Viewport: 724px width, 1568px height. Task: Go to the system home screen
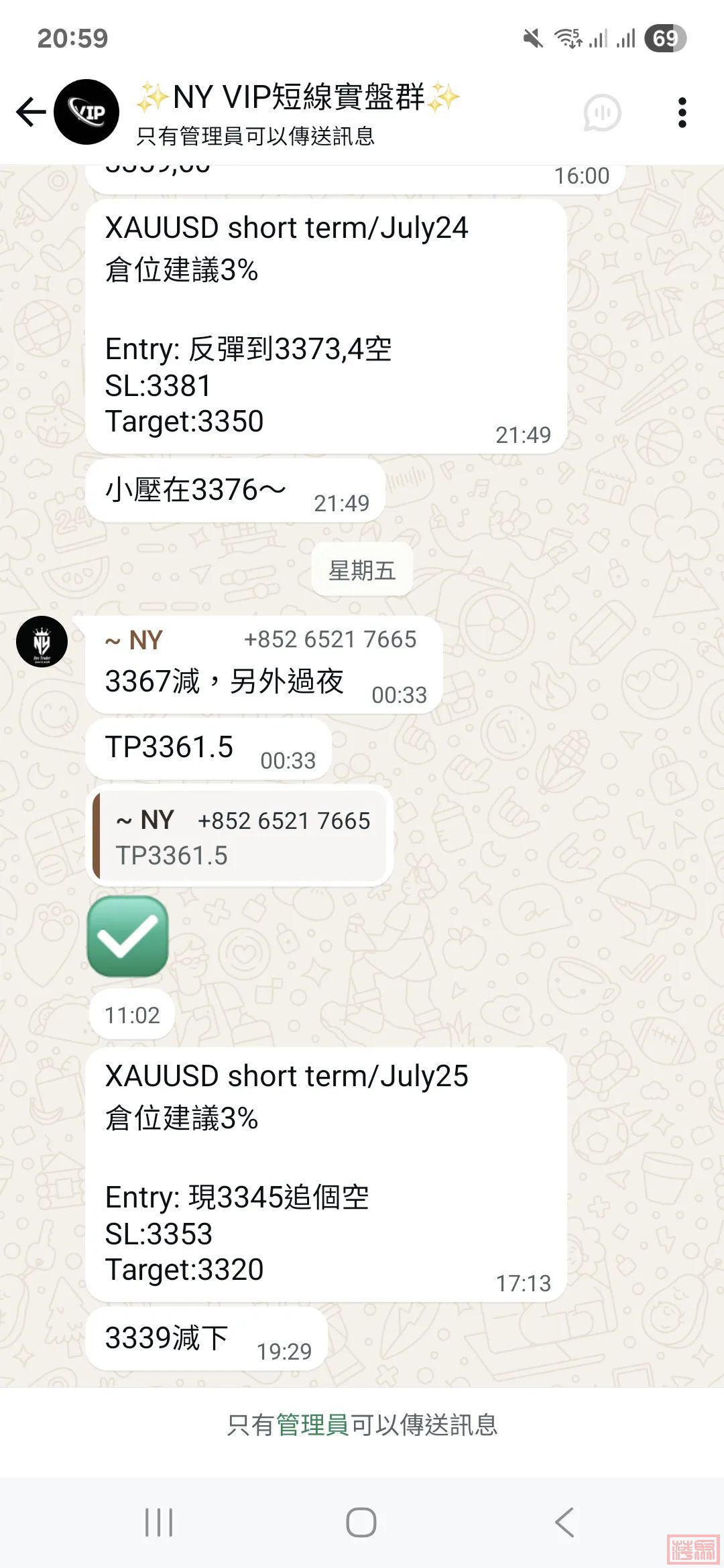[361, 1522]
